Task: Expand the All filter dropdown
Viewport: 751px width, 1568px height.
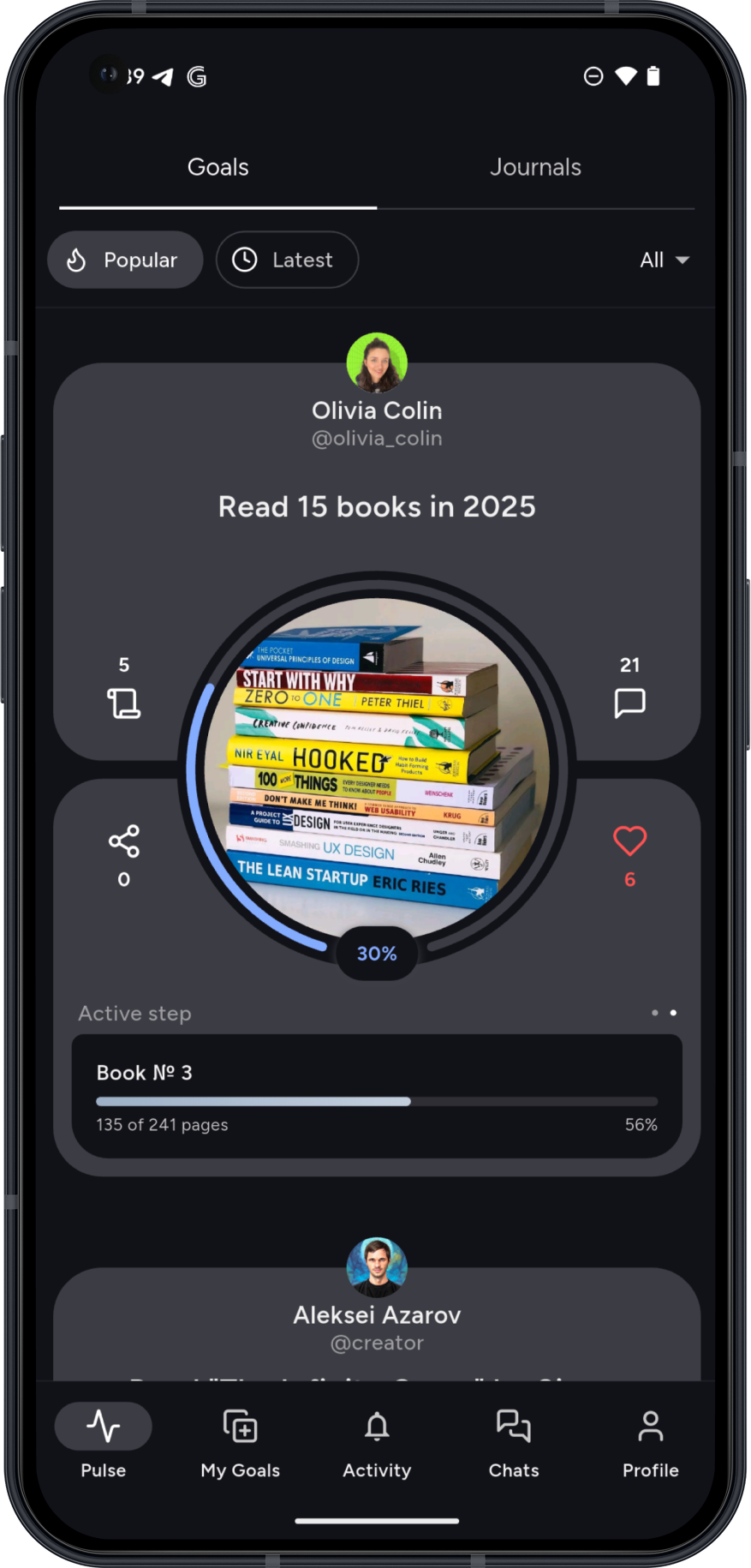Action: point(664,260)
